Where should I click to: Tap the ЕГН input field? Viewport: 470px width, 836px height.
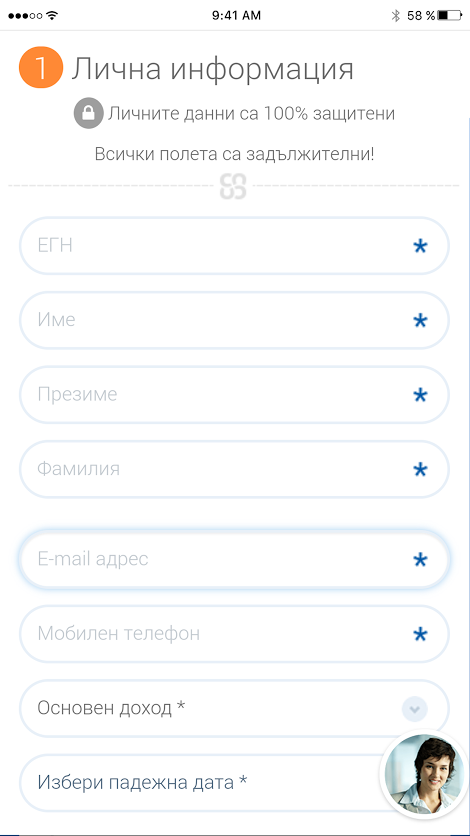(x=234, y=246)
